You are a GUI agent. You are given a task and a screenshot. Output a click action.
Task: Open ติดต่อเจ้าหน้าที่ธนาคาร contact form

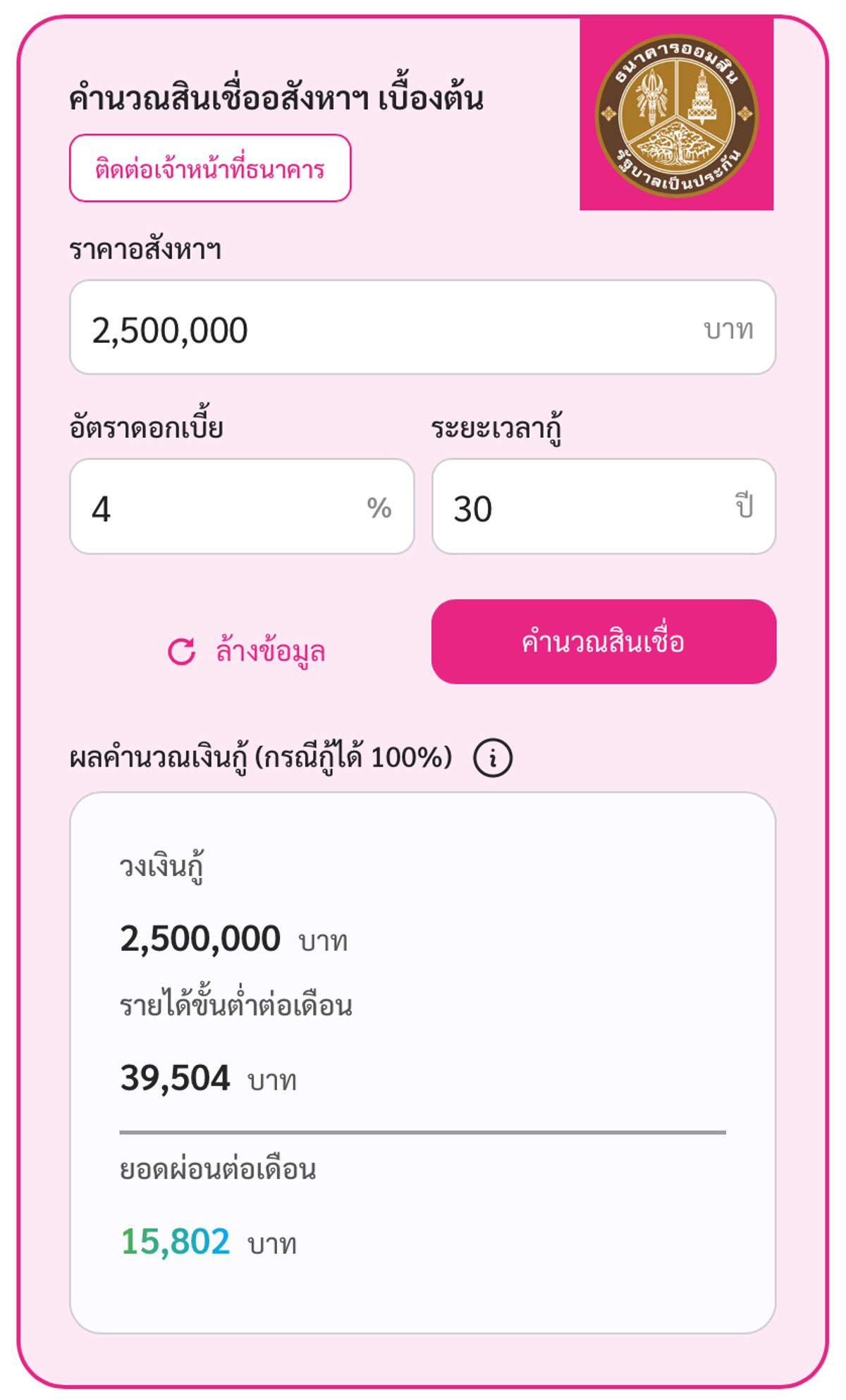(210, 168)
